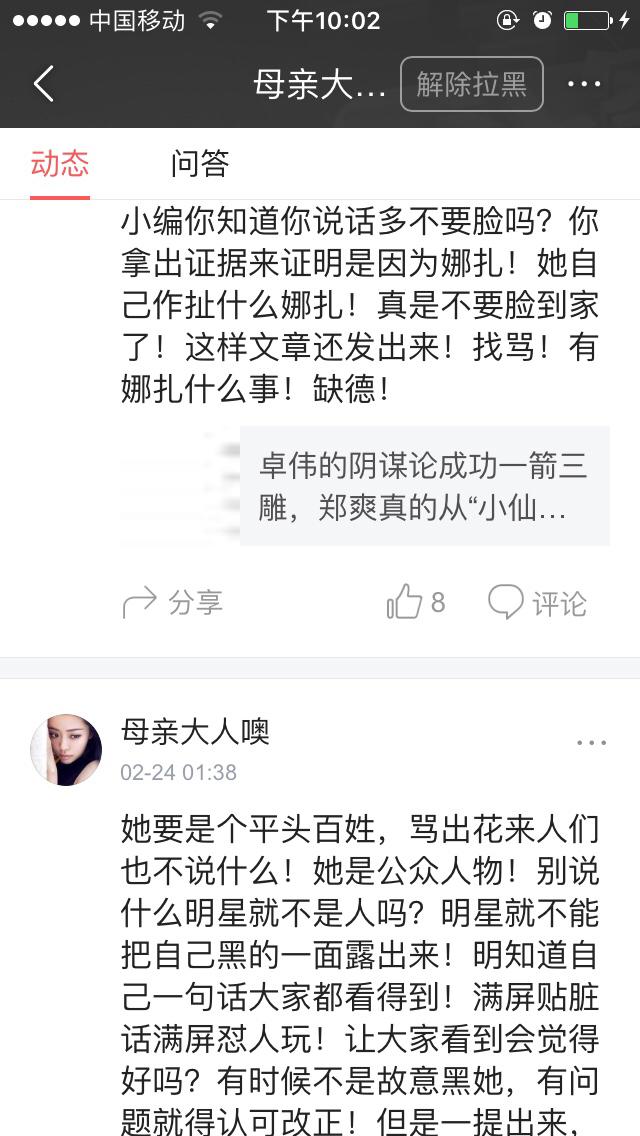Share the post via 分享
This screenshot has height=1136, width=640.
point(172,602)
